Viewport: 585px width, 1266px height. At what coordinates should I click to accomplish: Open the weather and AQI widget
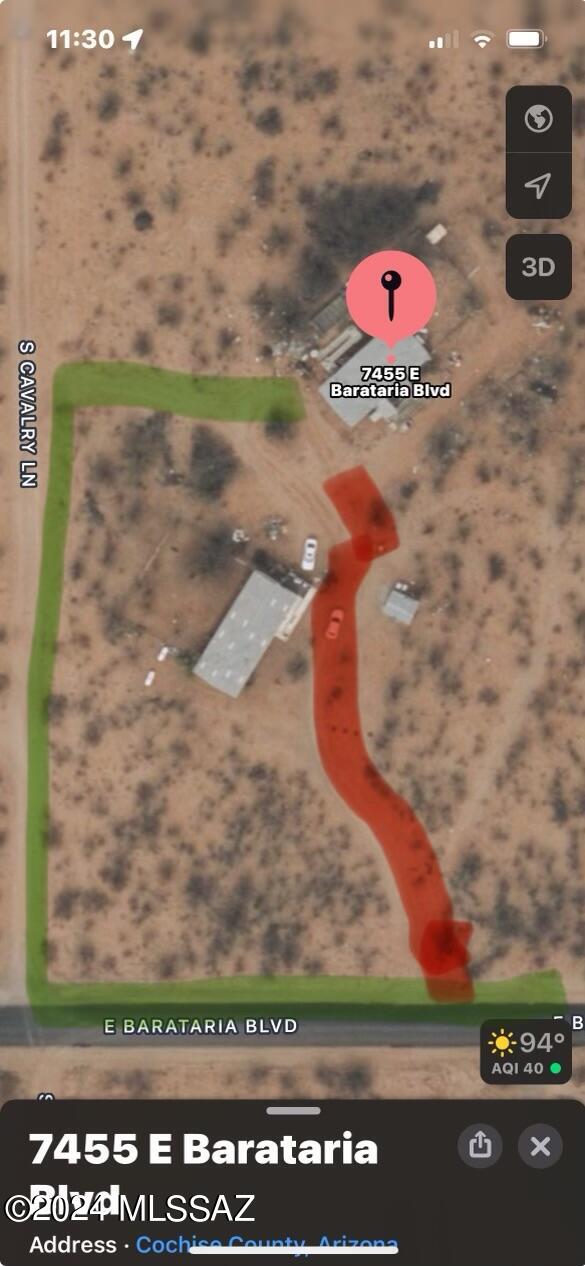click(x=526, y=1052)
